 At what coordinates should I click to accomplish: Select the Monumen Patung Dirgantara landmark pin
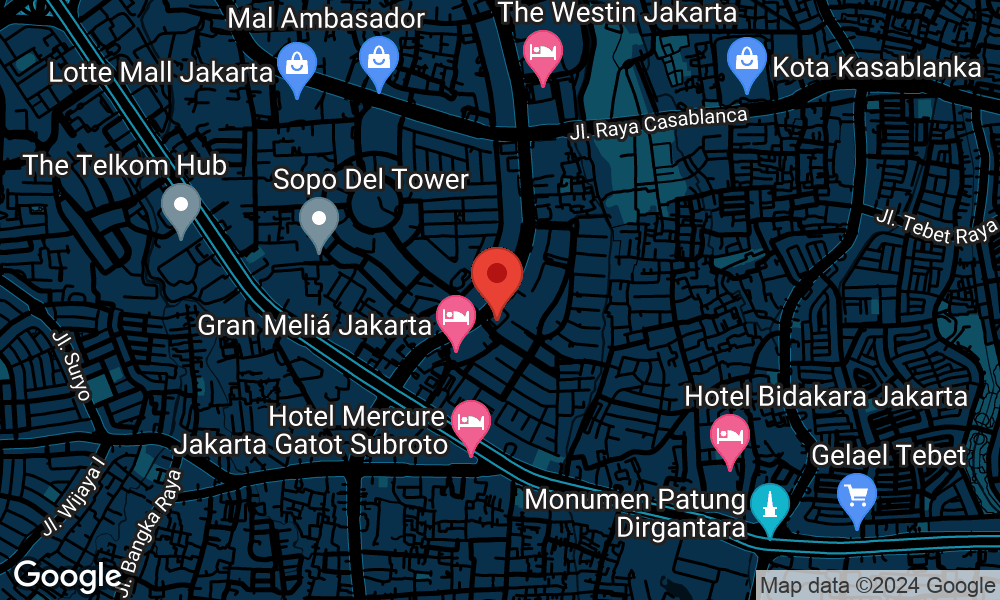click(x=769, y=506)
